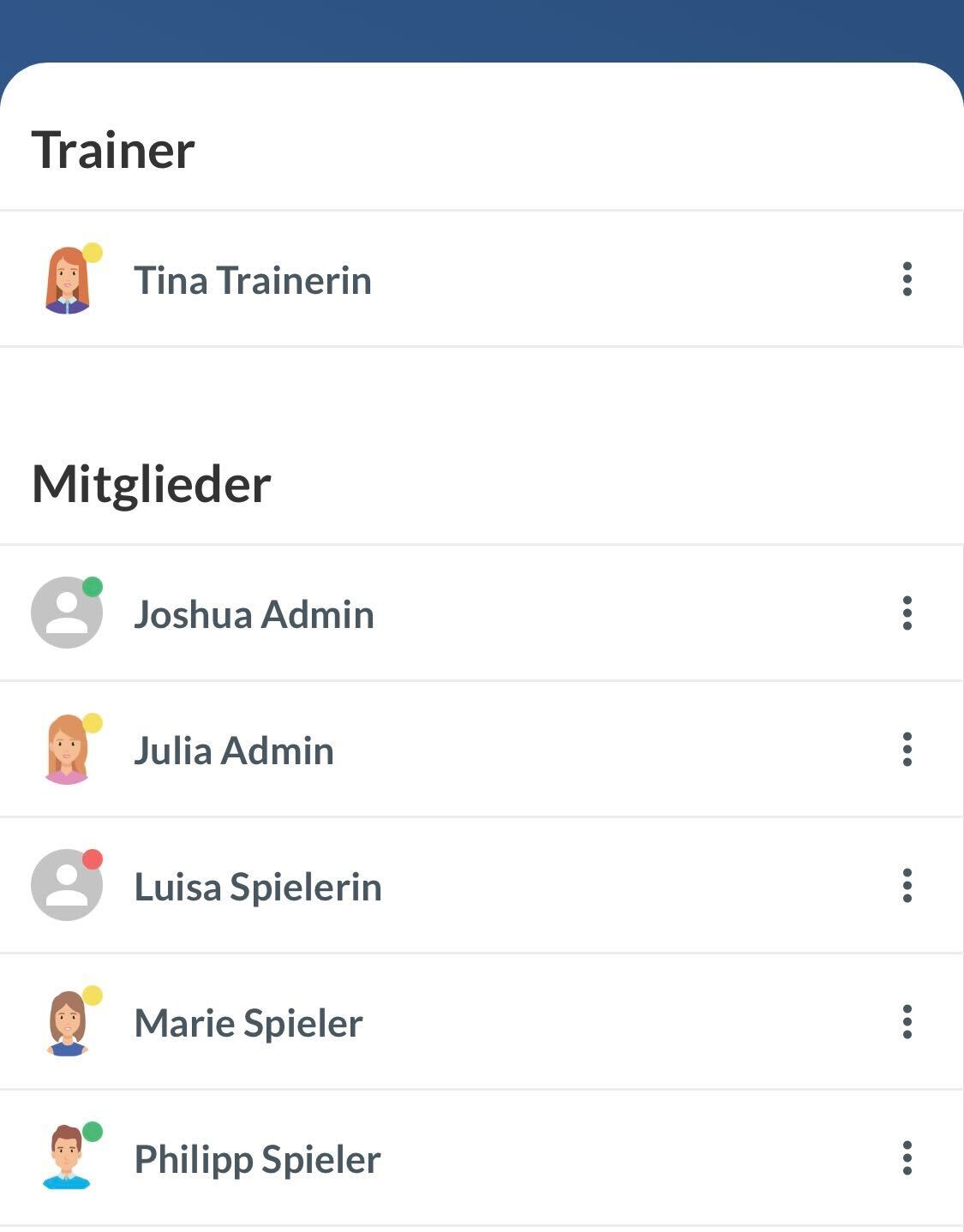The width and height of the screenshot is (964, 1232).
Task: Tap the overflow dots for Luisa Spielerin
Action: [x=907, y=886]
